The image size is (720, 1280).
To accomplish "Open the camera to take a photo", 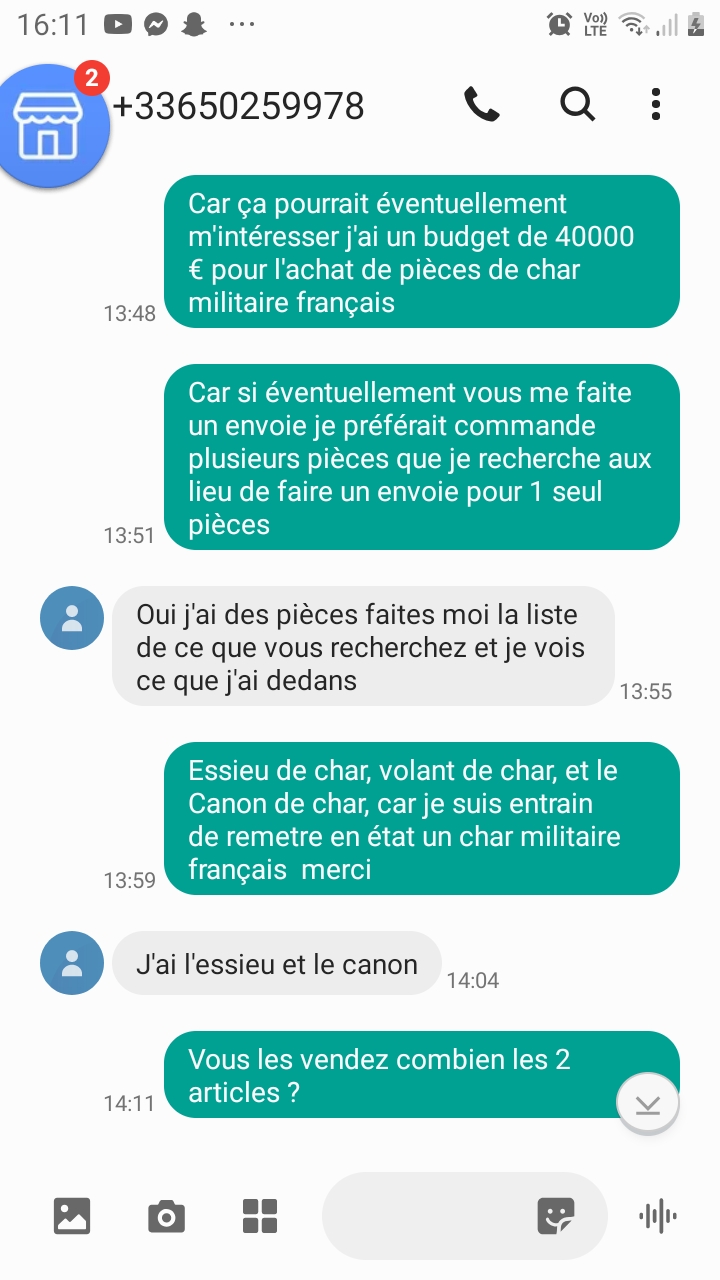I will pos(166,1216).
